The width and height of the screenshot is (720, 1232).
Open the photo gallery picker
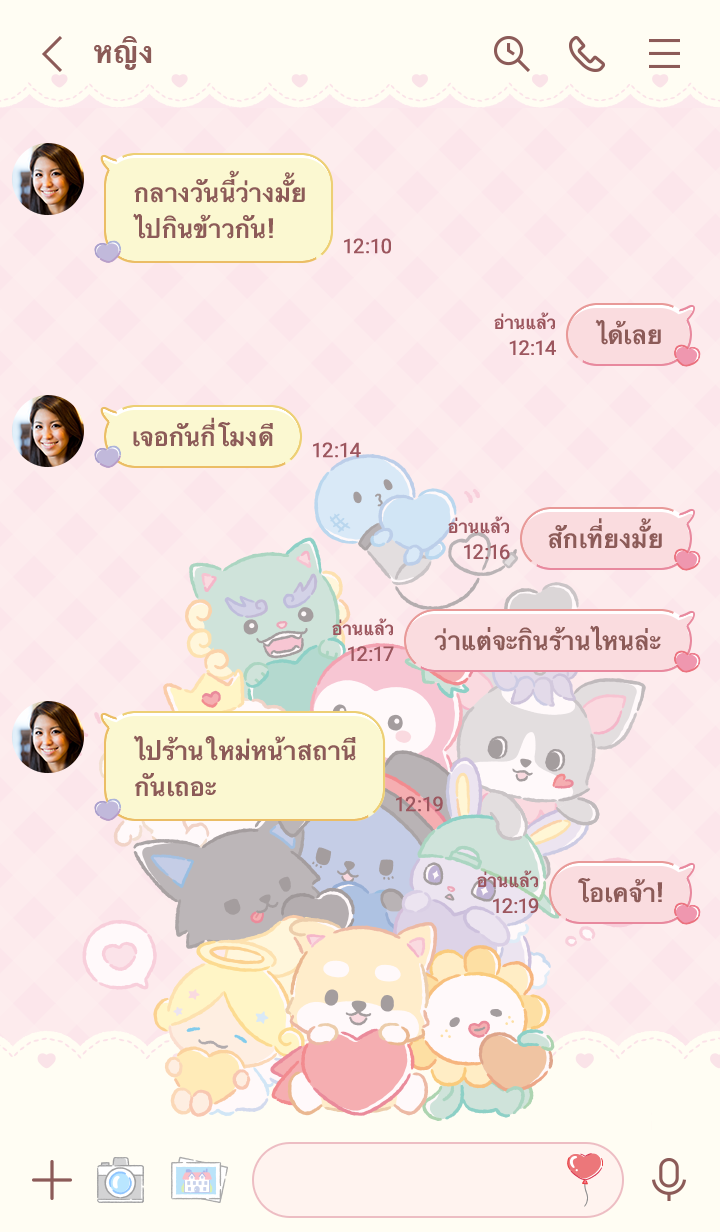198,1181
